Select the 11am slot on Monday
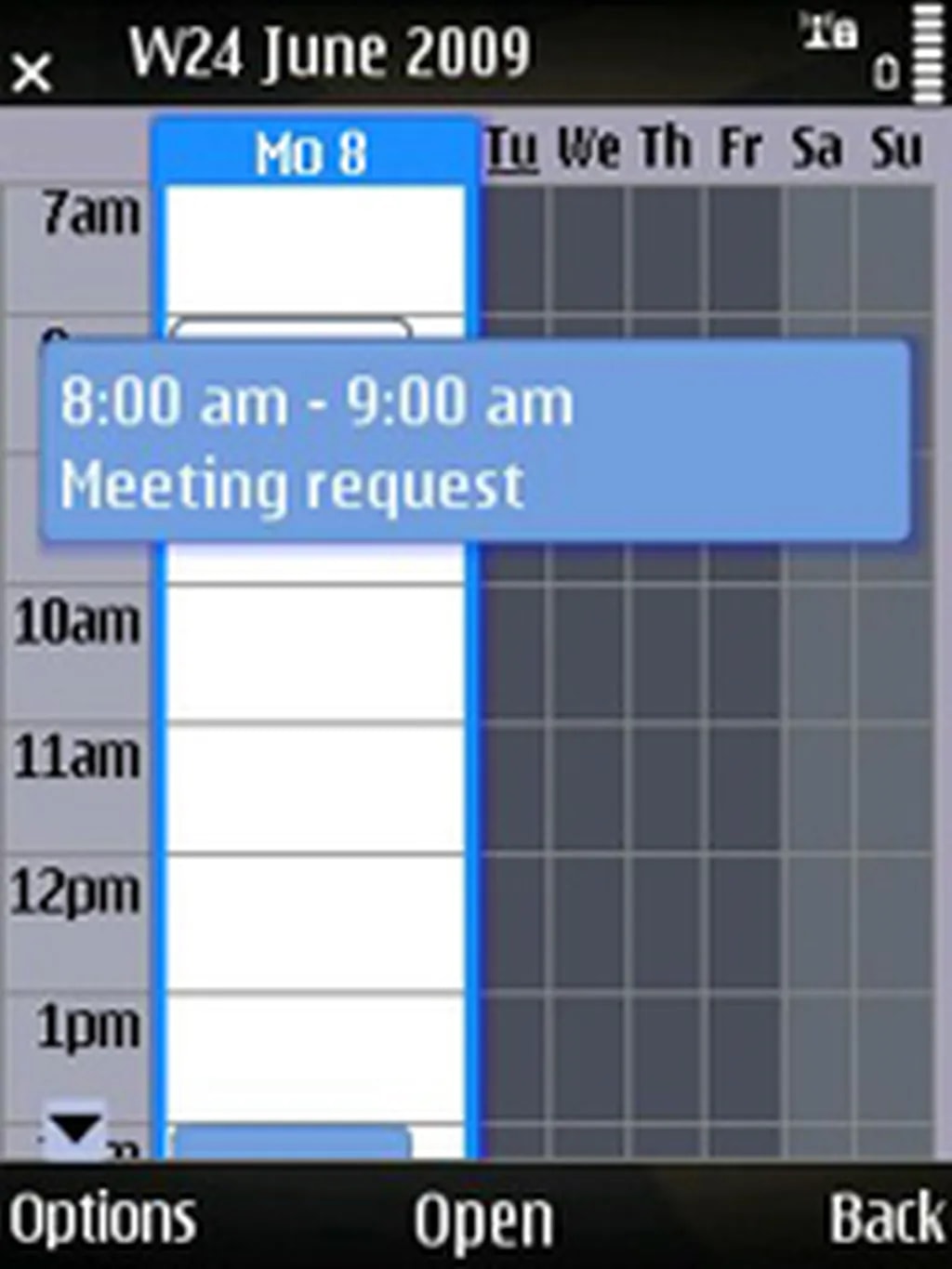The height and width of the screenshot is (1269, 952). click(x=314, y=787)
